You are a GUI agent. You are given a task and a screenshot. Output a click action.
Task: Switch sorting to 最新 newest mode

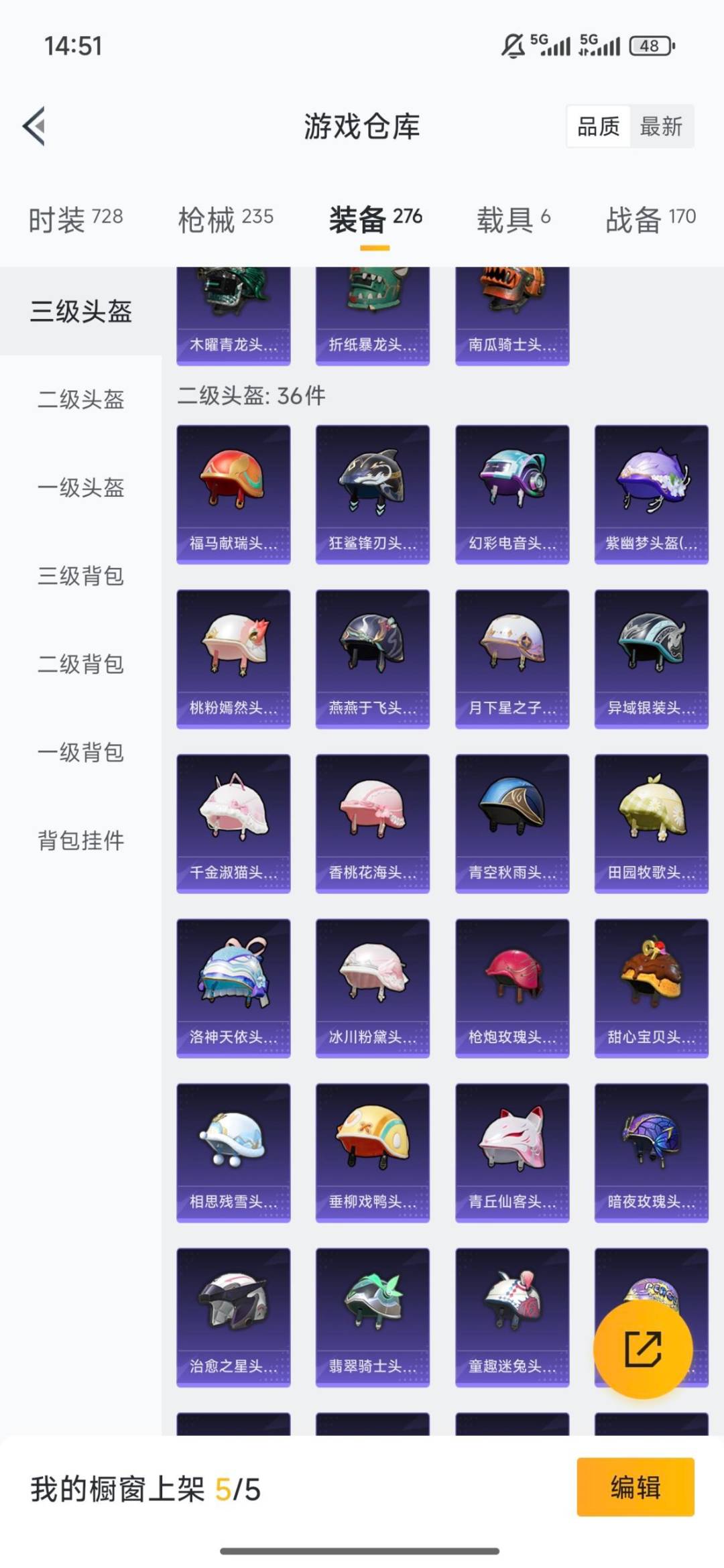(x=660, y=127)
